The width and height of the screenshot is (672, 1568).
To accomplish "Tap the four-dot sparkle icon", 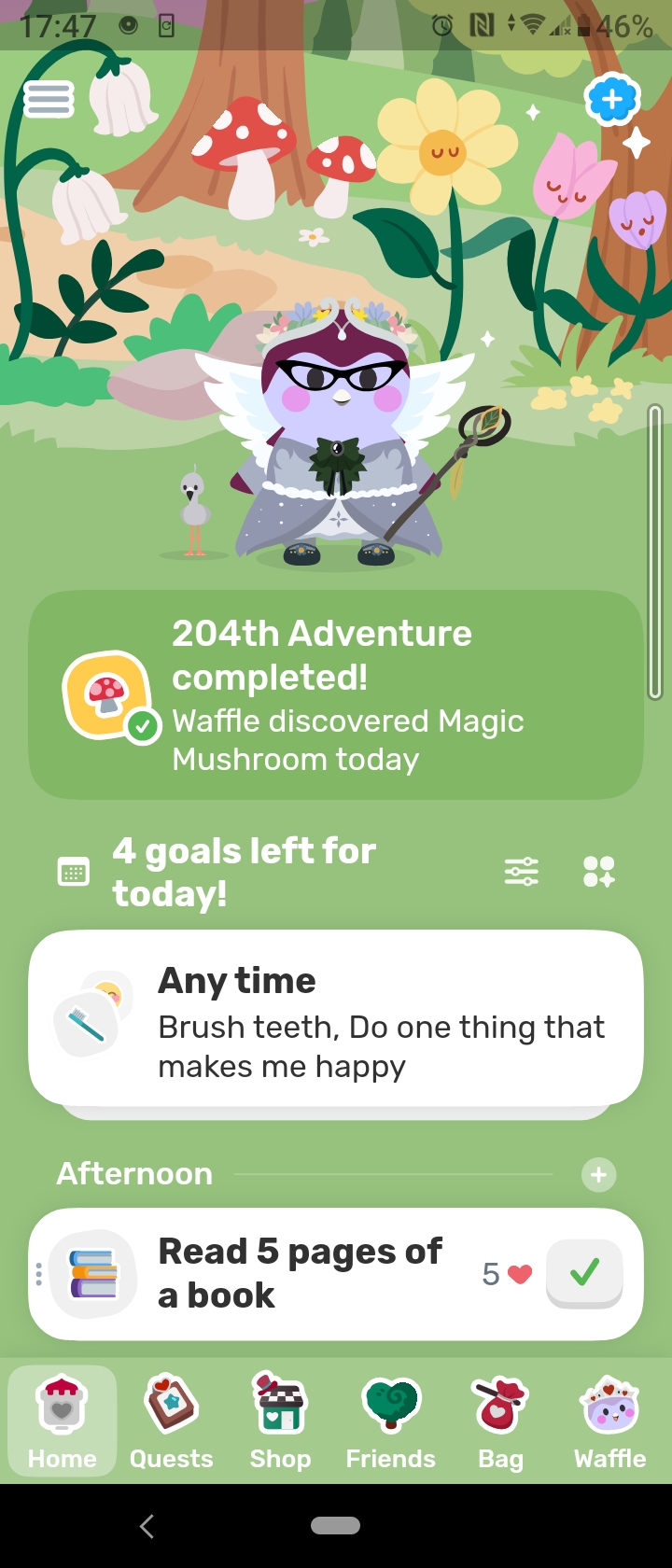I will pyautogui.click(x=598, y=872).
